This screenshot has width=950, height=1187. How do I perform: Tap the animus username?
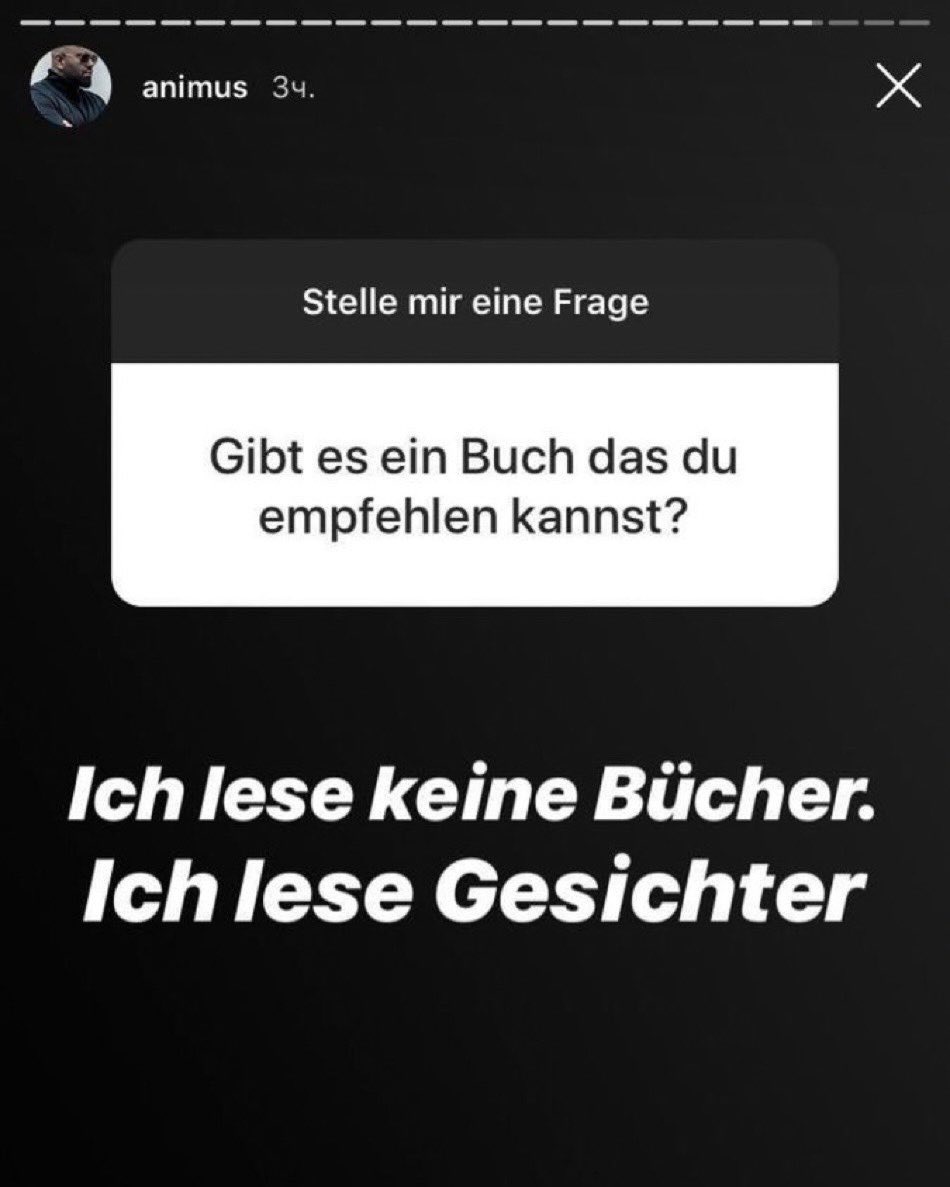coord(193,88)
